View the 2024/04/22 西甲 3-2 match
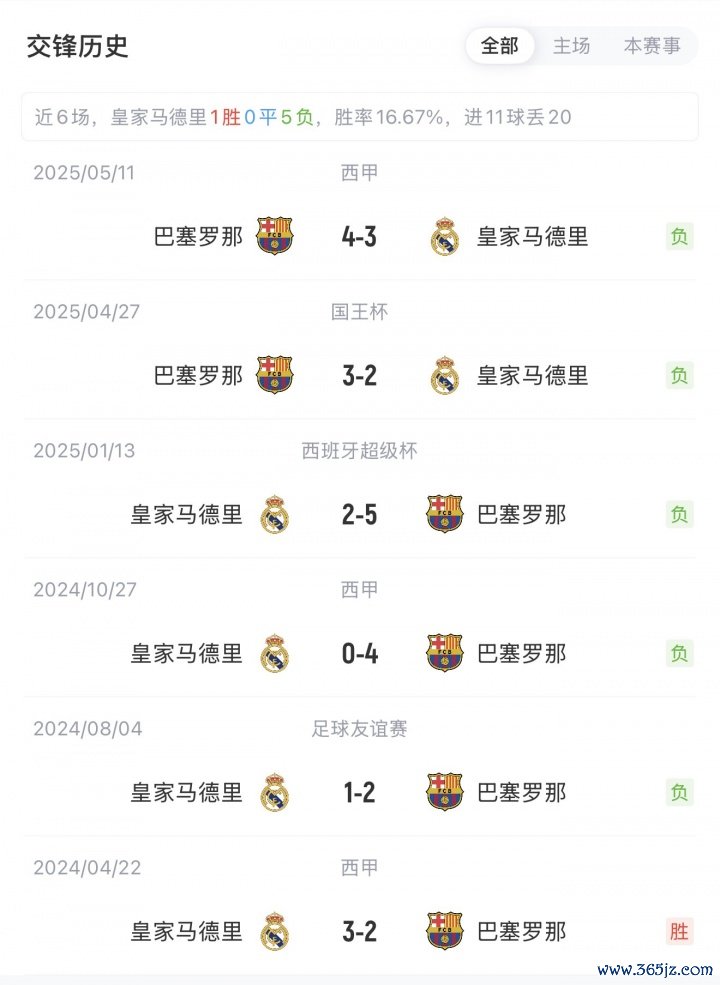Viewport: 720px width, 985px height. click(x=359, y=932)
